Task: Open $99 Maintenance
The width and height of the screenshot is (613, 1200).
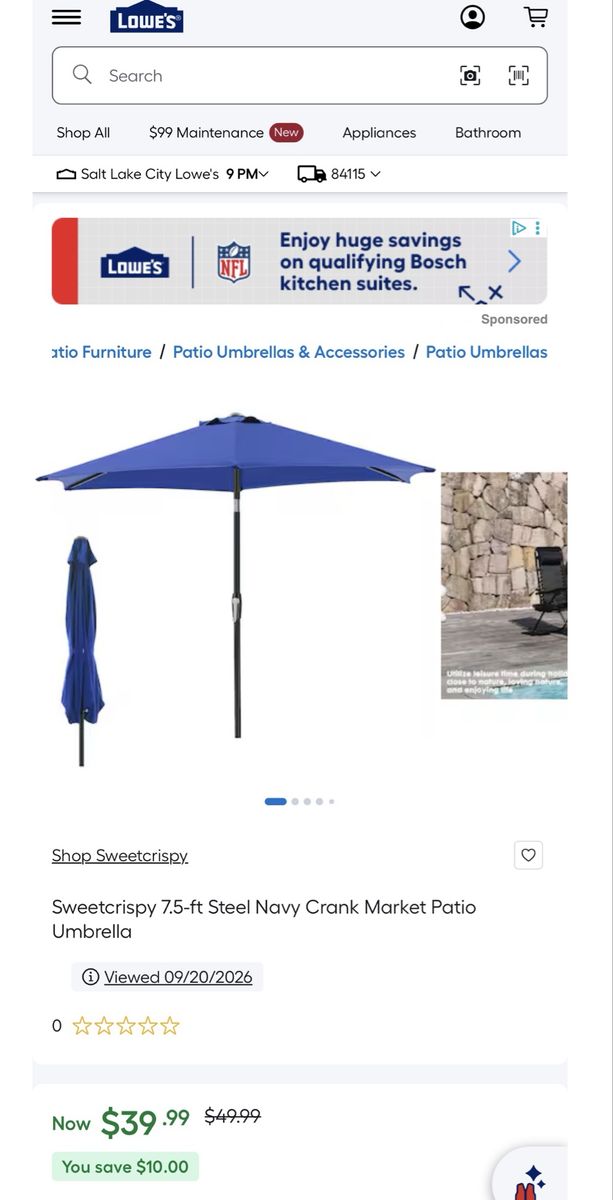Action: click(x=225, y=132)
